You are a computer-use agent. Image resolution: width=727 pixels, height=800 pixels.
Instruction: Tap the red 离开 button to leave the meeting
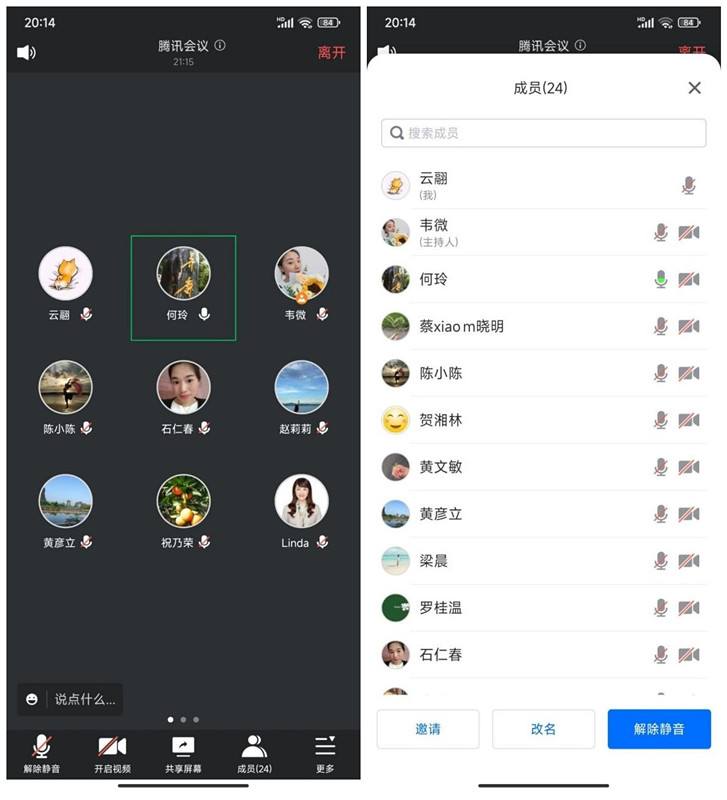(x=331, y=52)
